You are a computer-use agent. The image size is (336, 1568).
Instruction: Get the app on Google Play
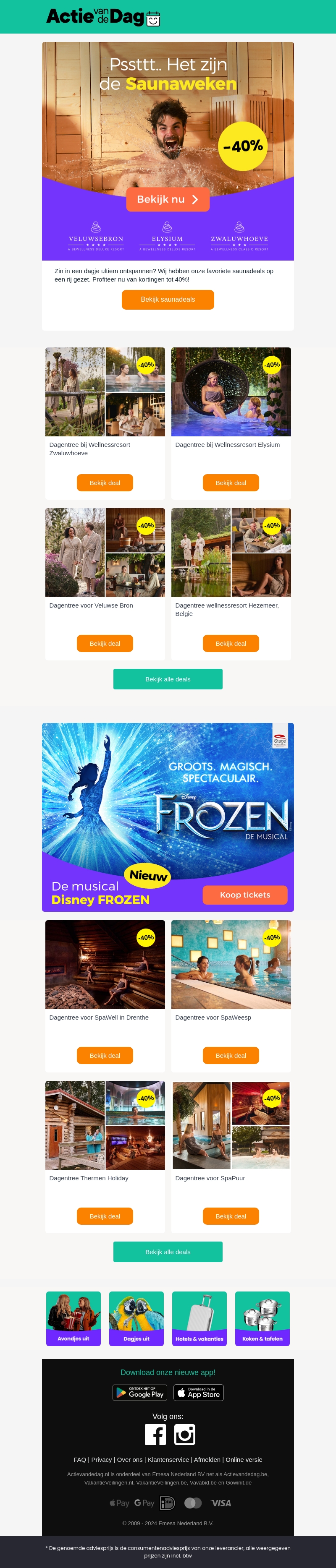click(x=139, y=1393)
